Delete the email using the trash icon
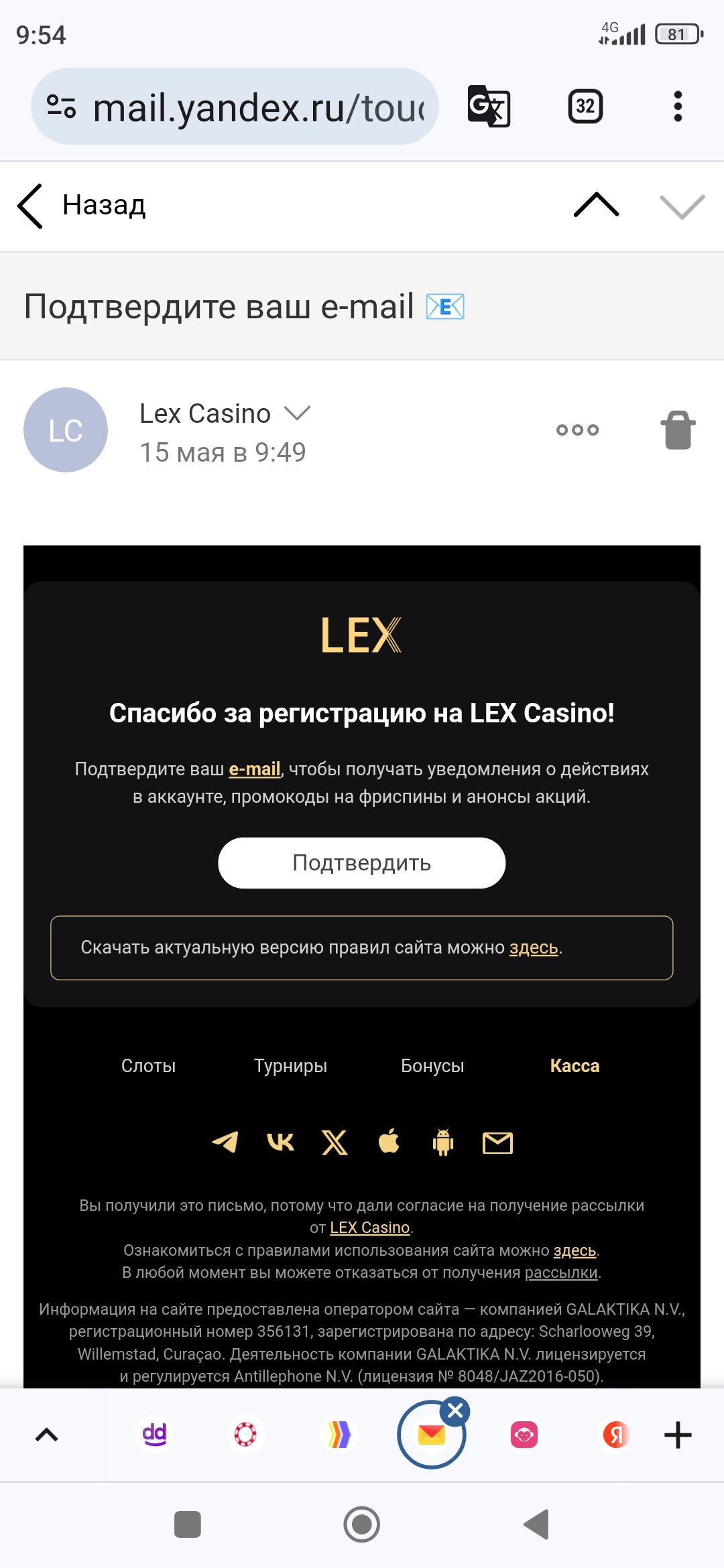 pyautogui.click(x=677, y=430)
